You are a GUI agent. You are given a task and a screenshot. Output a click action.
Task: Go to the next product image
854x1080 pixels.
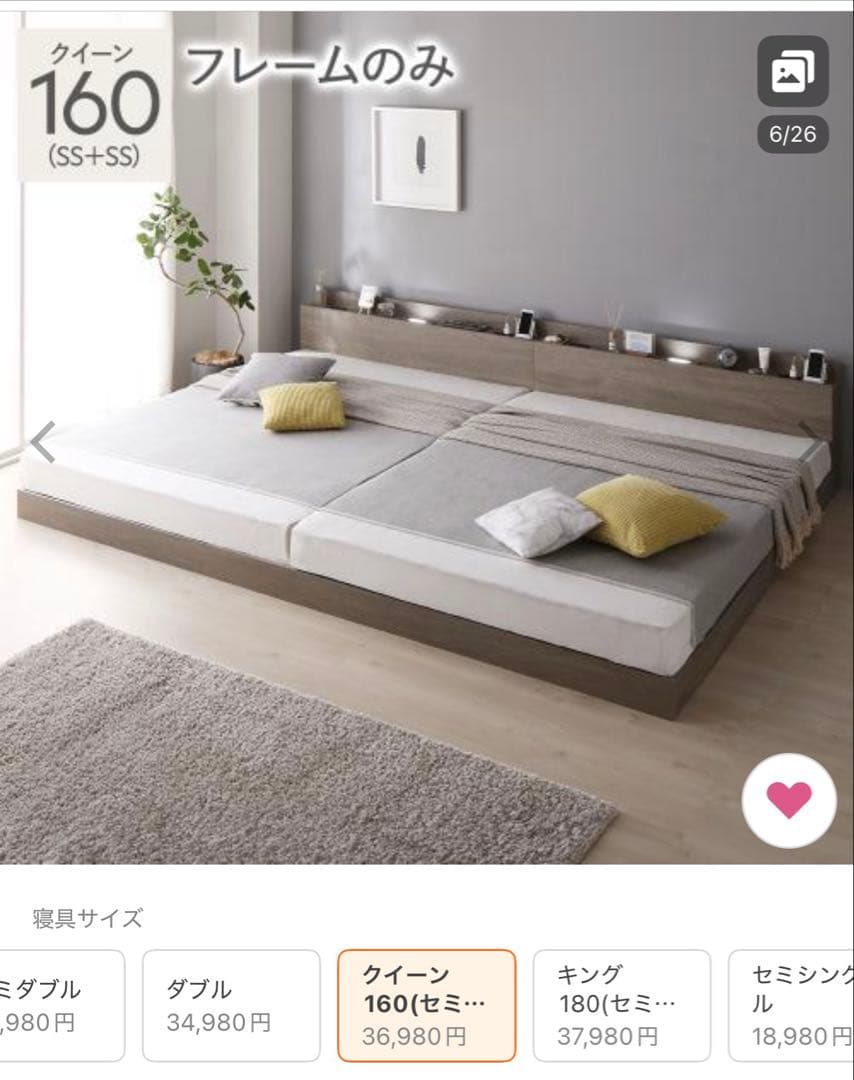click(812, 432)
